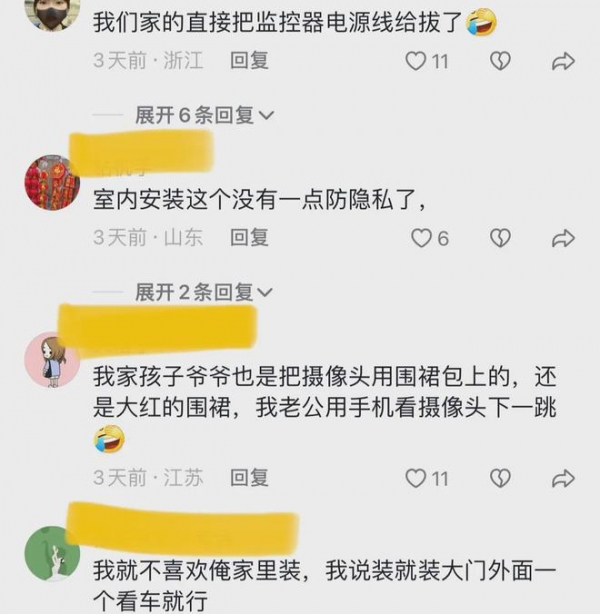Screen dimensions: 600x614
Task: Open avatar of the 山东 commenter
Action: click(51, 182)
